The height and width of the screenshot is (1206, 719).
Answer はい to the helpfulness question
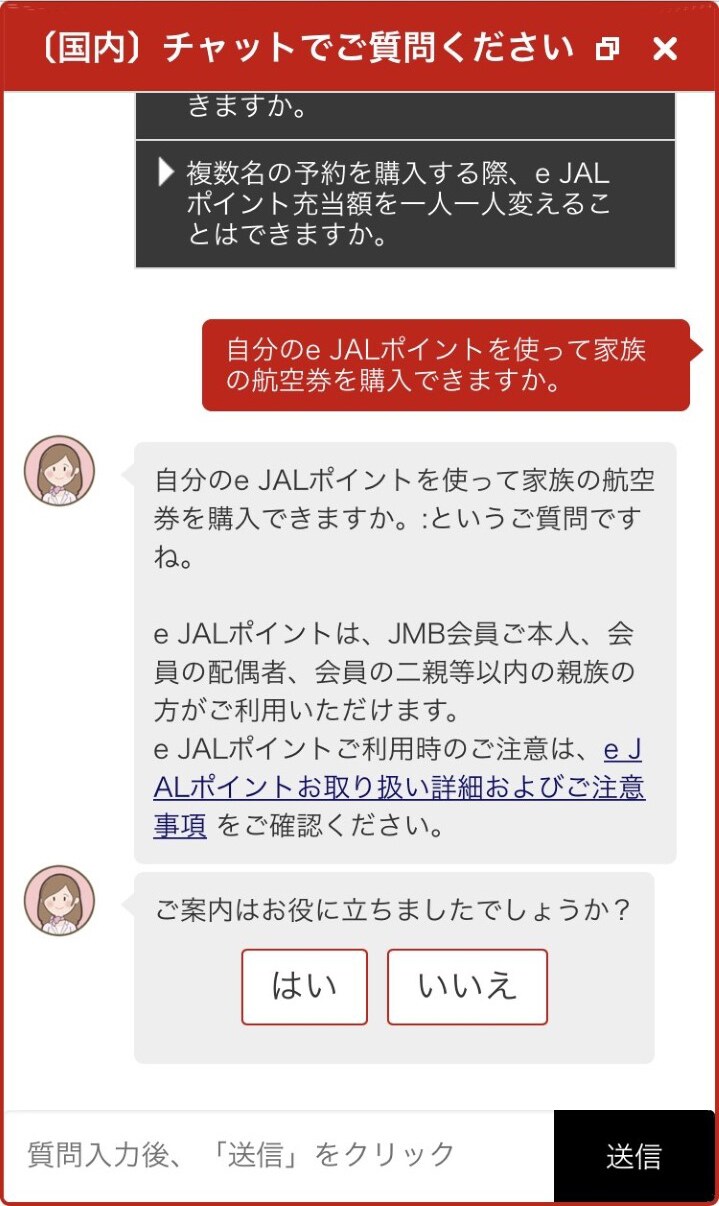[x=304, y=986]
